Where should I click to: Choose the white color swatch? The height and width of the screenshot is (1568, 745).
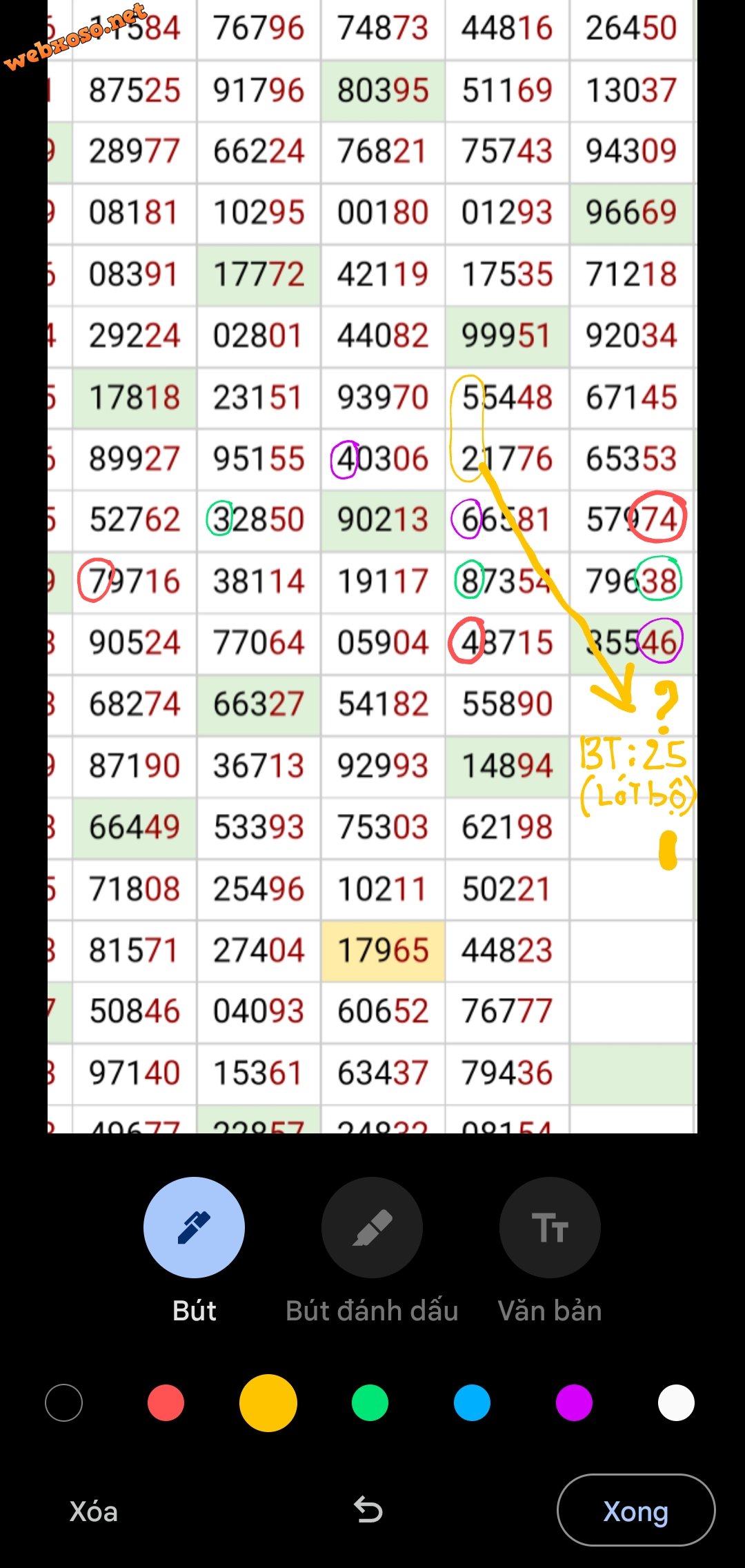click(x=676, y=1402)
